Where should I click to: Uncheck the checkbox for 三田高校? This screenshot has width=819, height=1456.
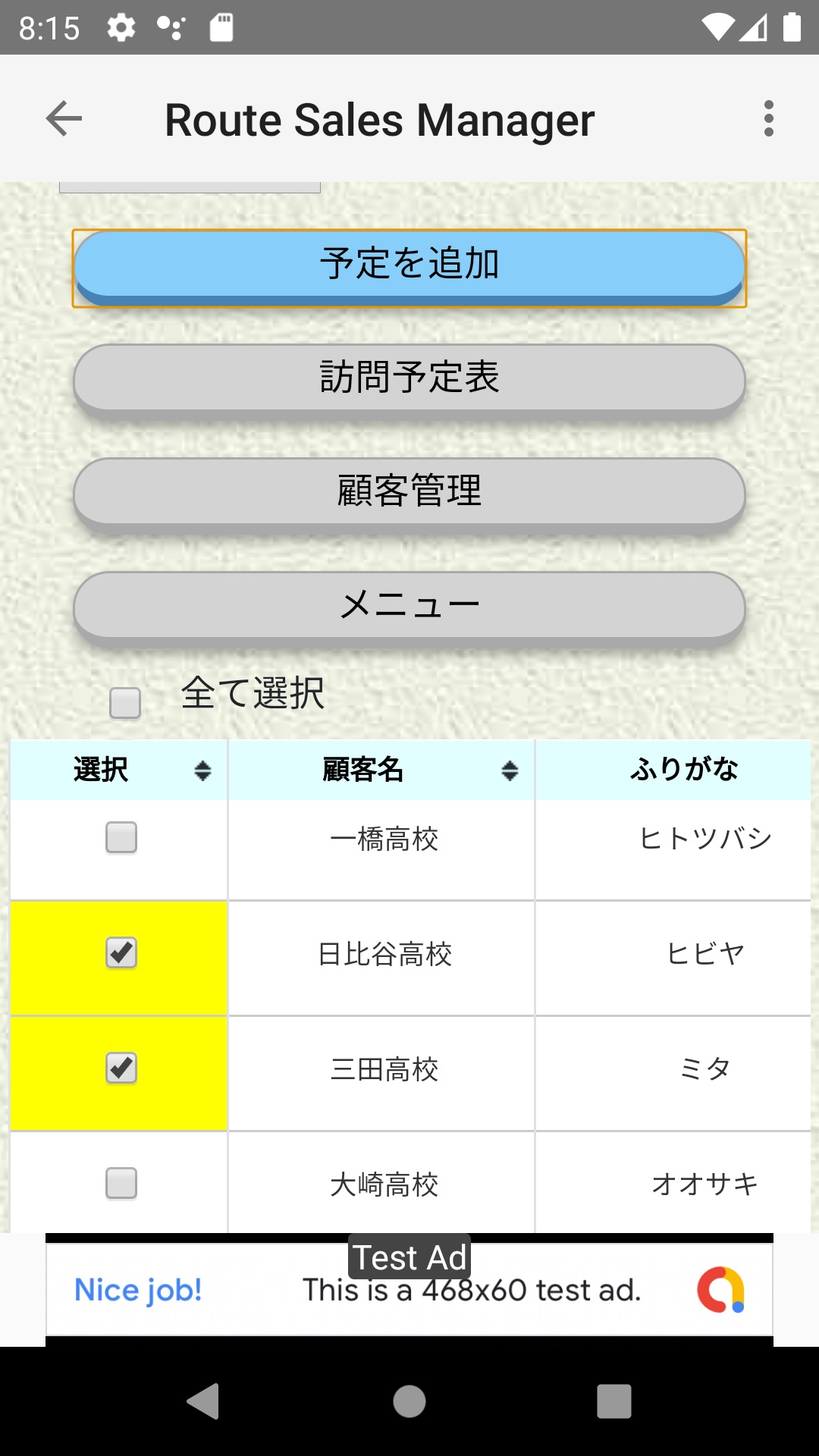click(x=121, y=1068)
